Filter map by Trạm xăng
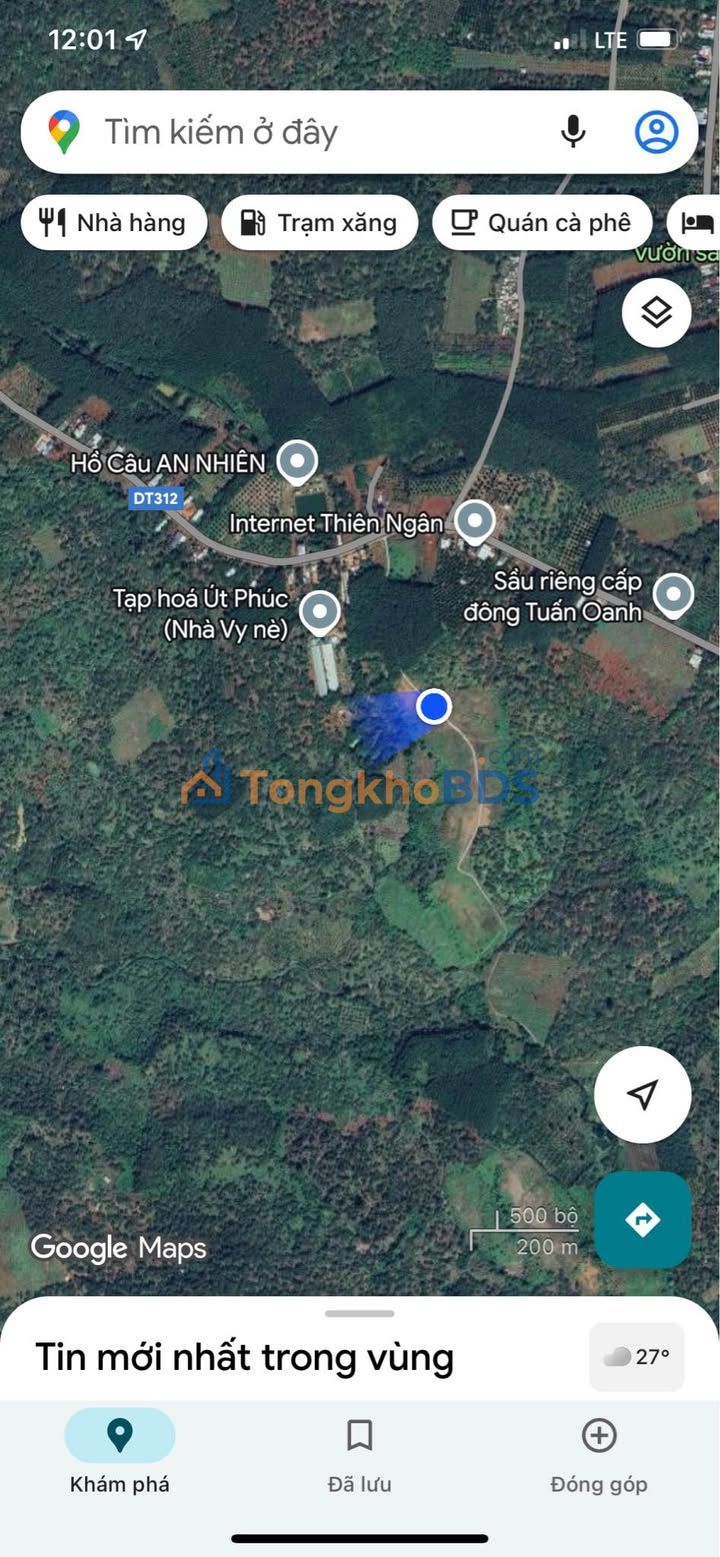 point(319,222)
